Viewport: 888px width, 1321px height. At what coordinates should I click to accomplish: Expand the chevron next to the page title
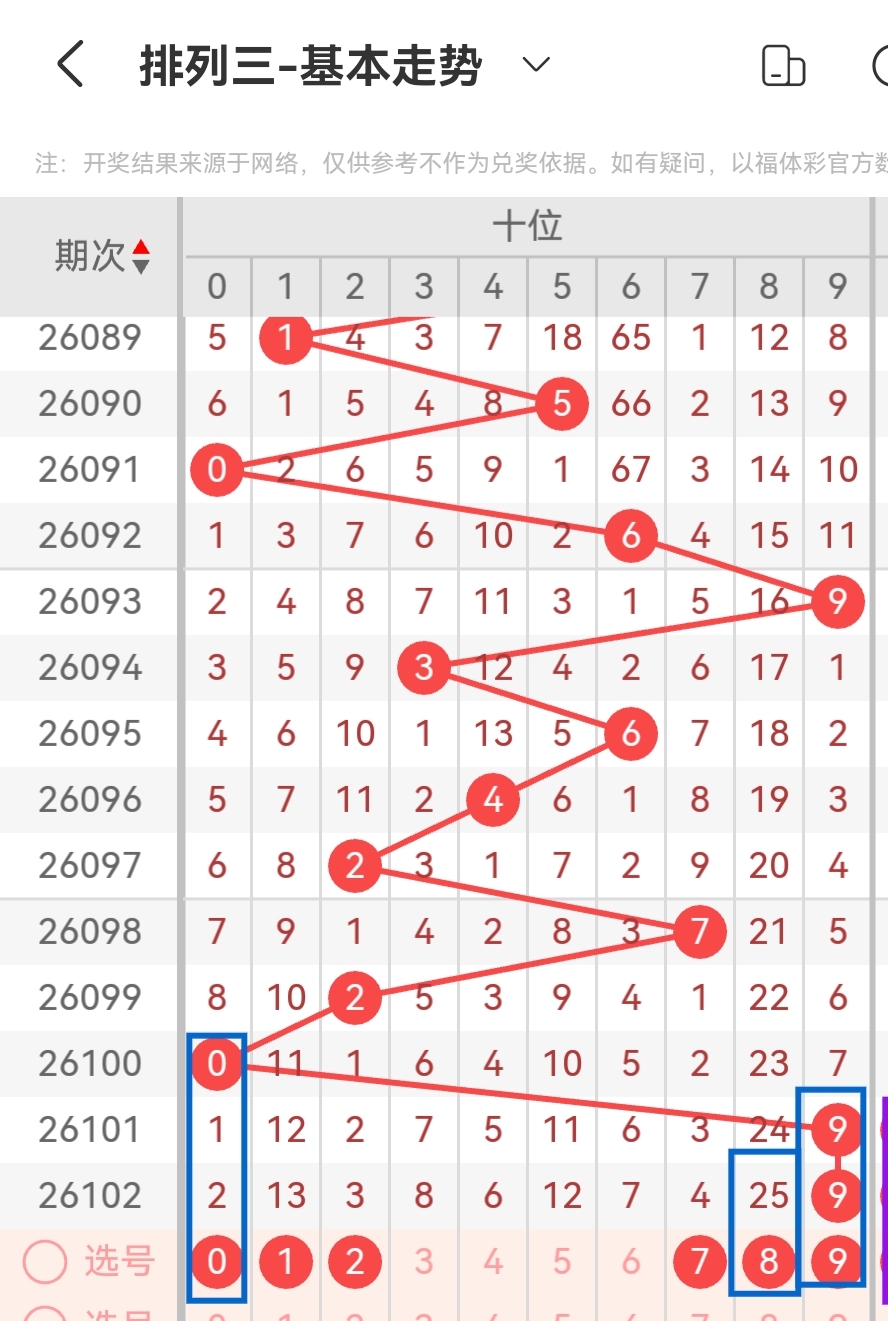point(537,64)
